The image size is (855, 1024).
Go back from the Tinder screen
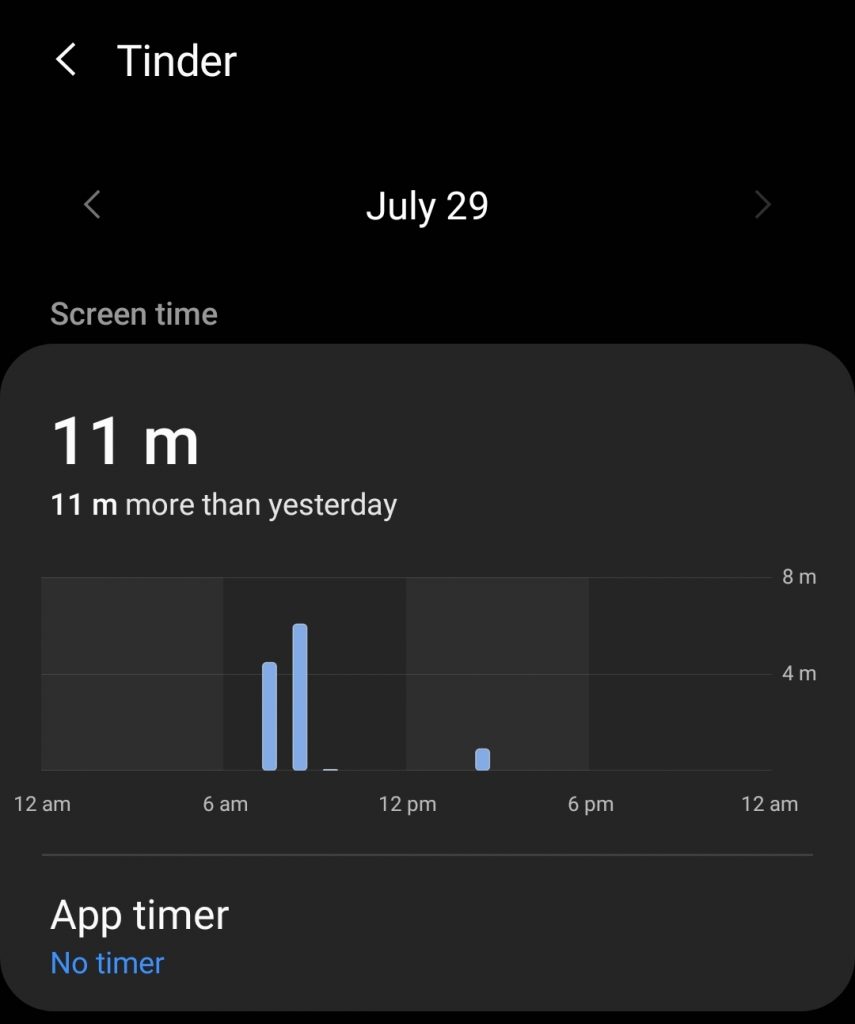pos(66,60)
